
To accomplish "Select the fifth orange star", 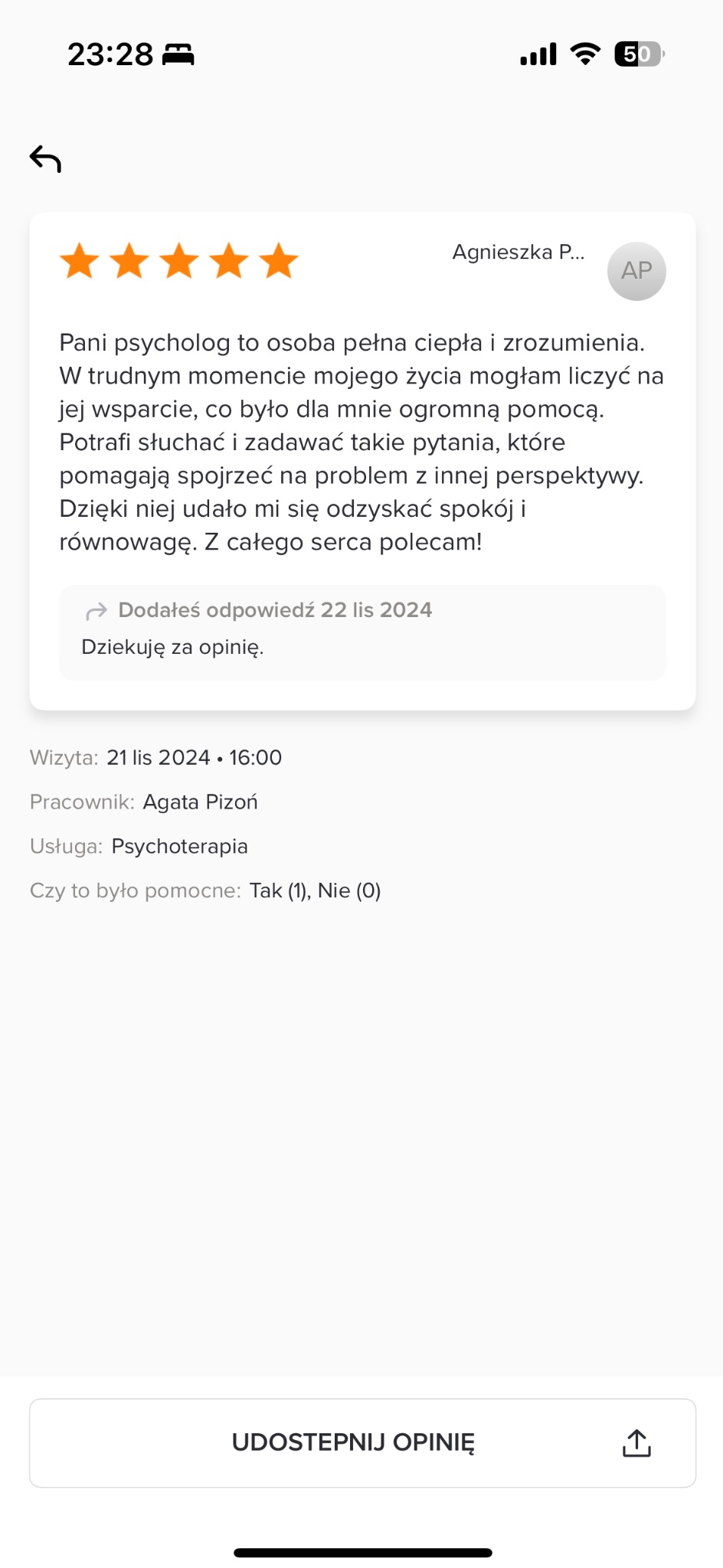I will [279, 260].
